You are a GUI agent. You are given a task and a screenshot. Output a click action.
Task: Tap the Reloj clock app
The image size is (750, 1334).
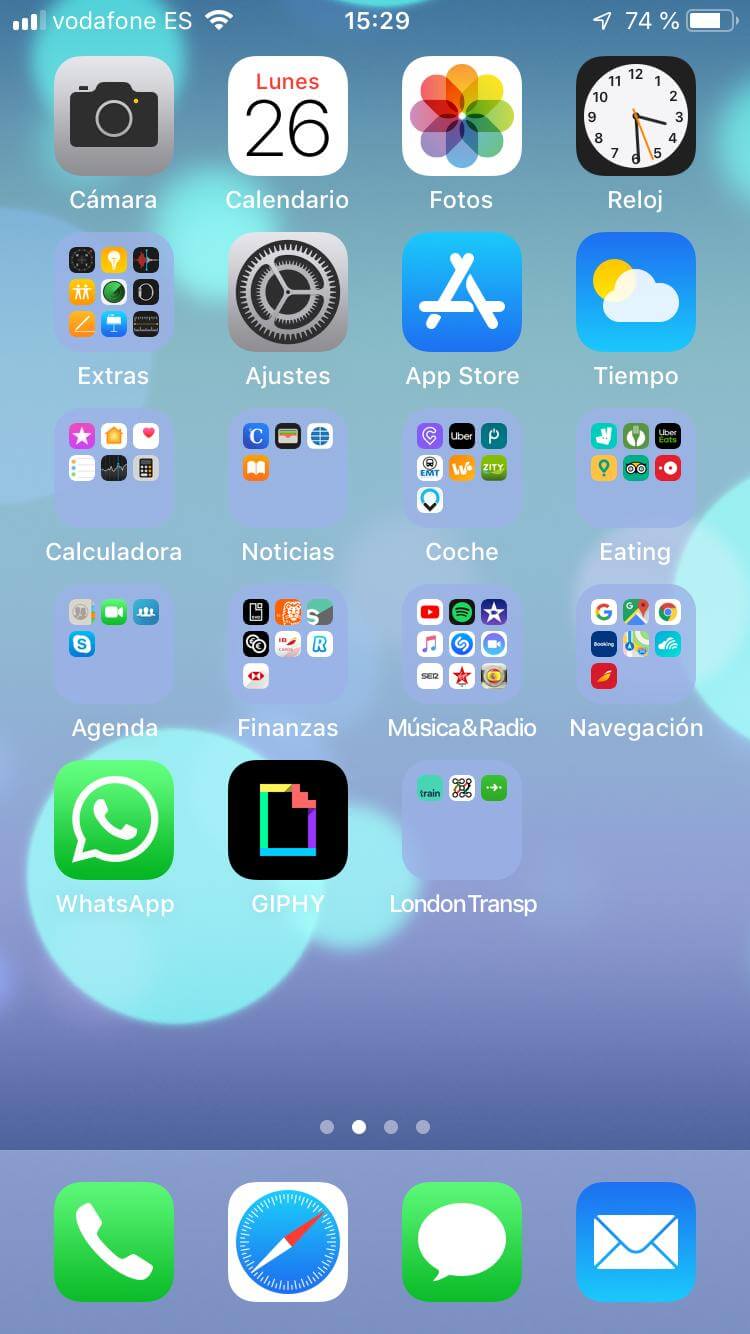point(636,116)
